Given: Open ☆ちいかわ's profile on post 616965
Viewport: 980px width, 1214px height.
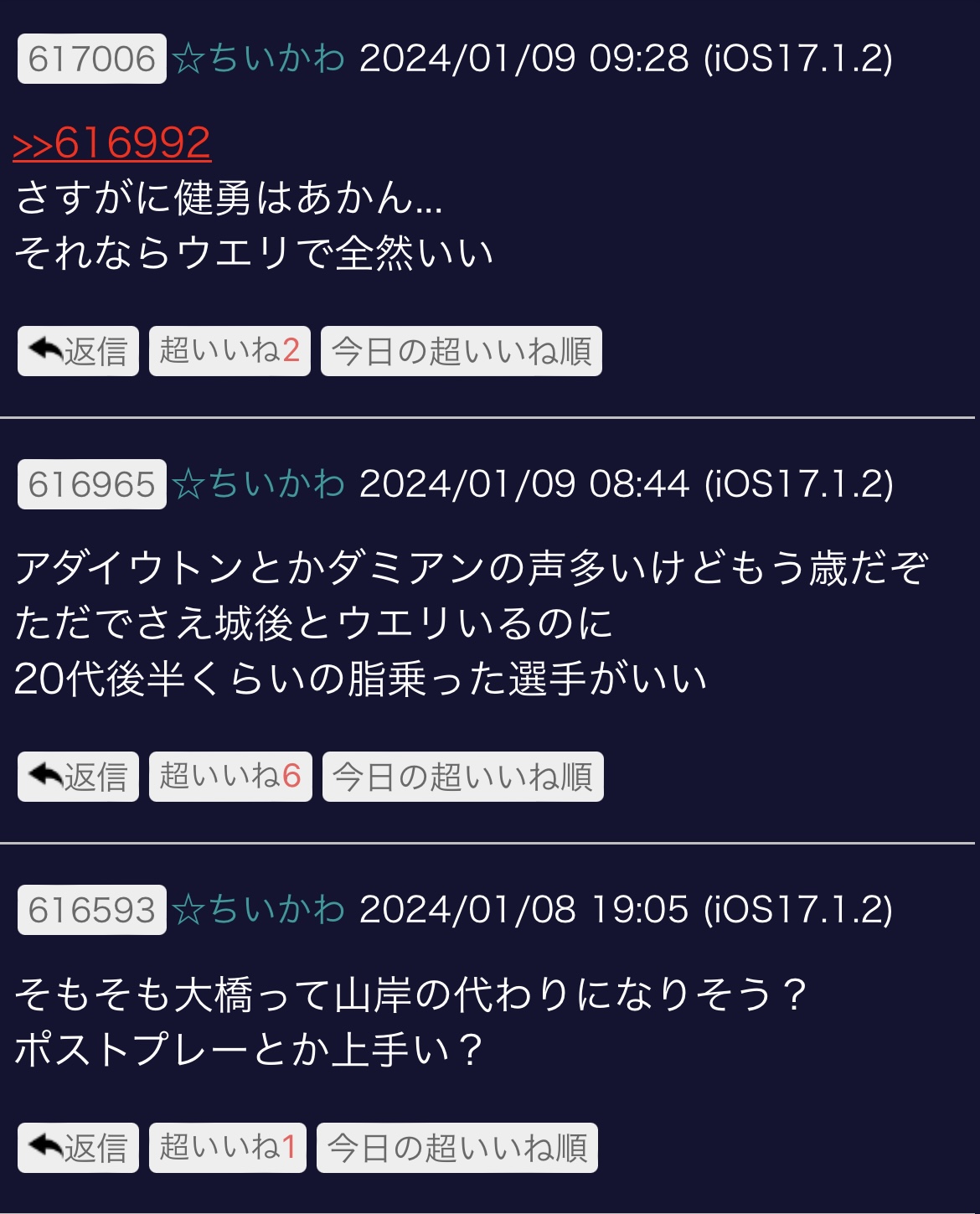Looking at the screenshot, I should 259,484.
